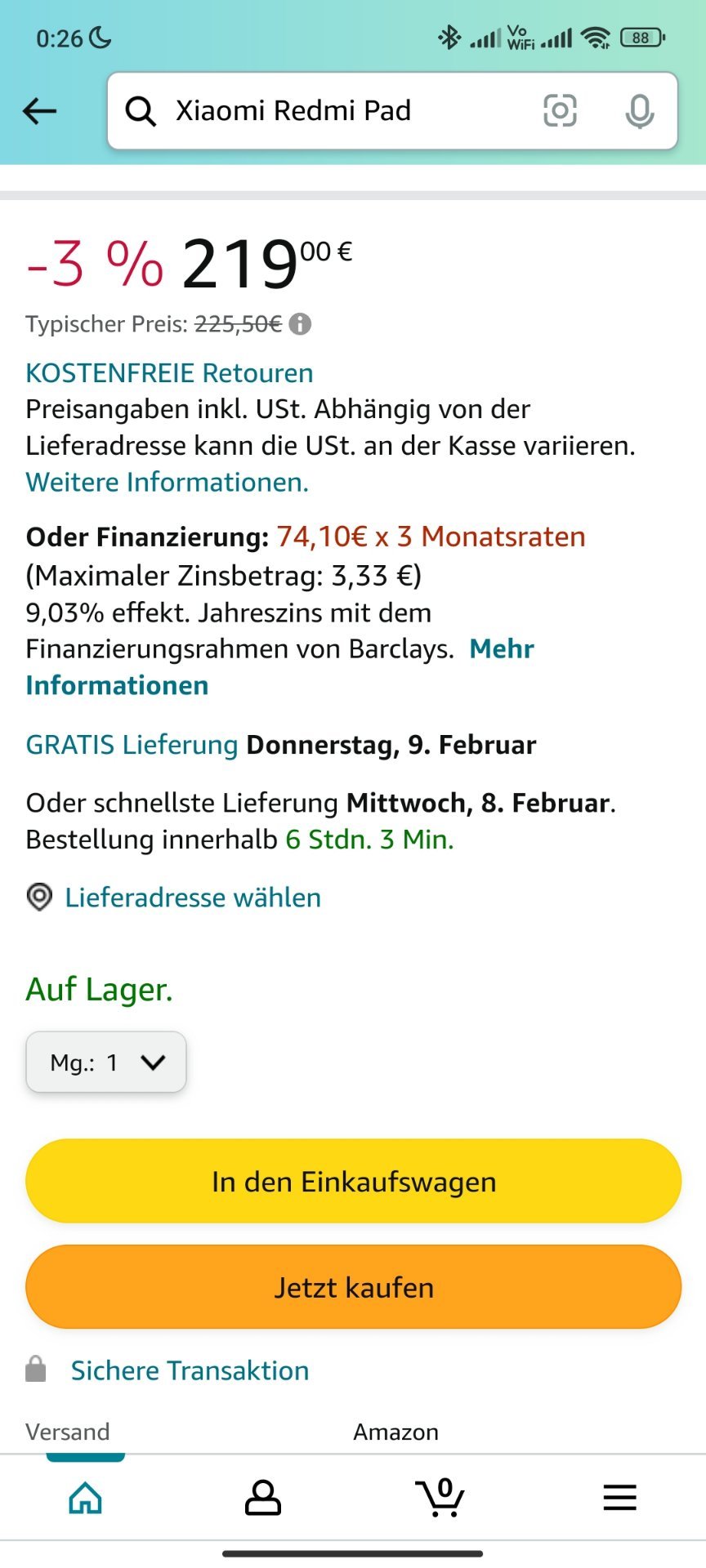Image resolution: width=706 pixels, height=1568 pixels.
Task: Open the hamburger menu tab
Action: click(620, 1498)
